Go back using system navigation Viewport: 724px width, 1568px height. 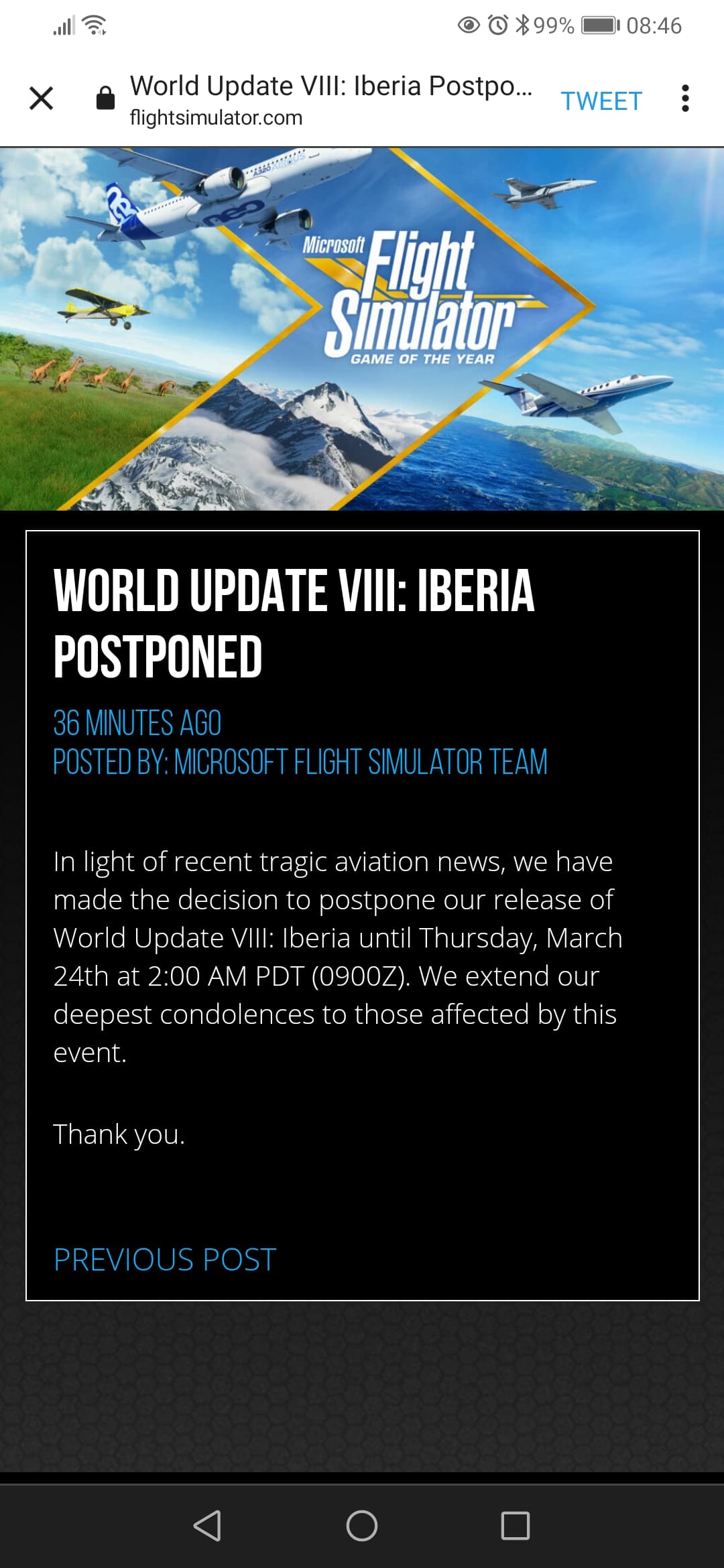pos(207,1526)
